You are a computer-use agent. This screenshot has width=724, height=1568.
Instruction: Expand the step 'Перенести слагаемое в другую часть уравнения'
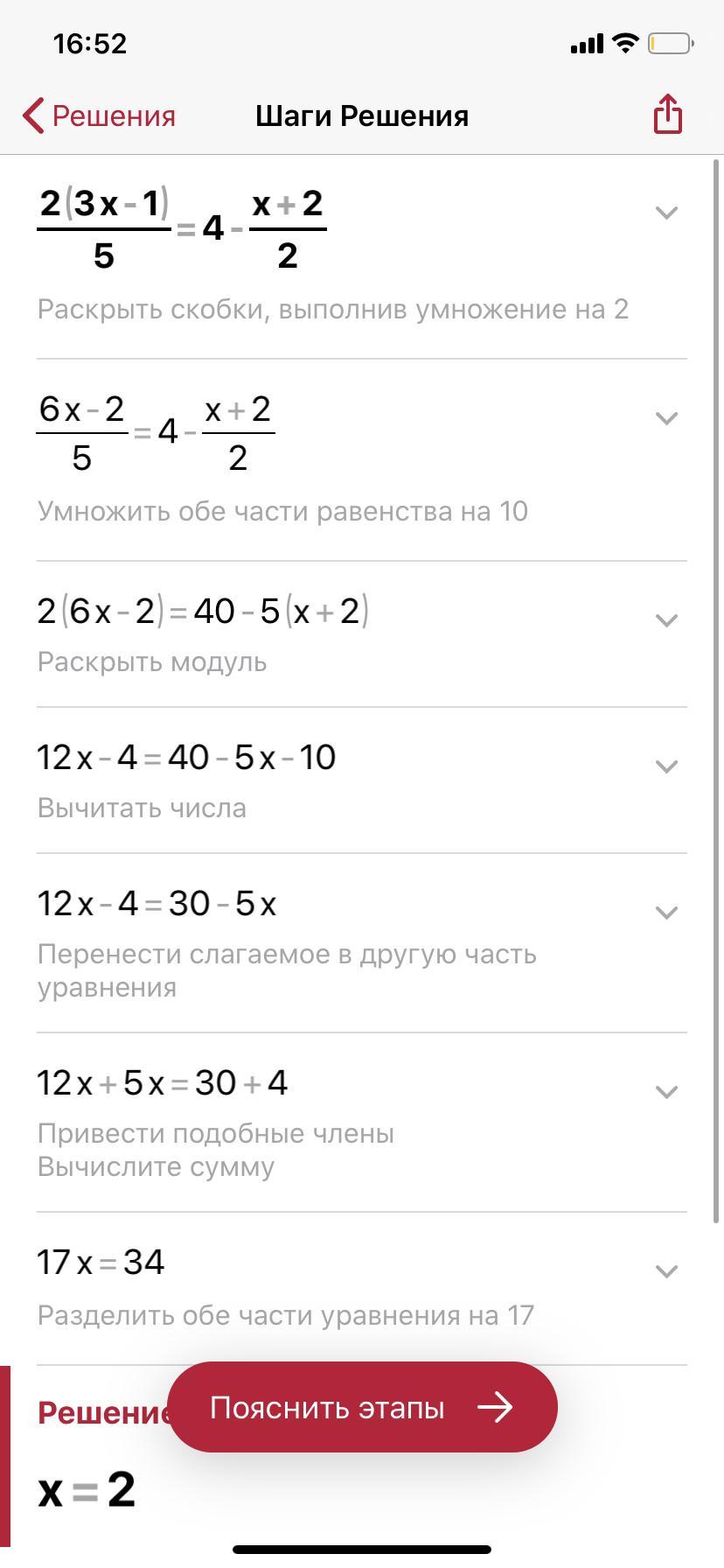pos(667,913)
